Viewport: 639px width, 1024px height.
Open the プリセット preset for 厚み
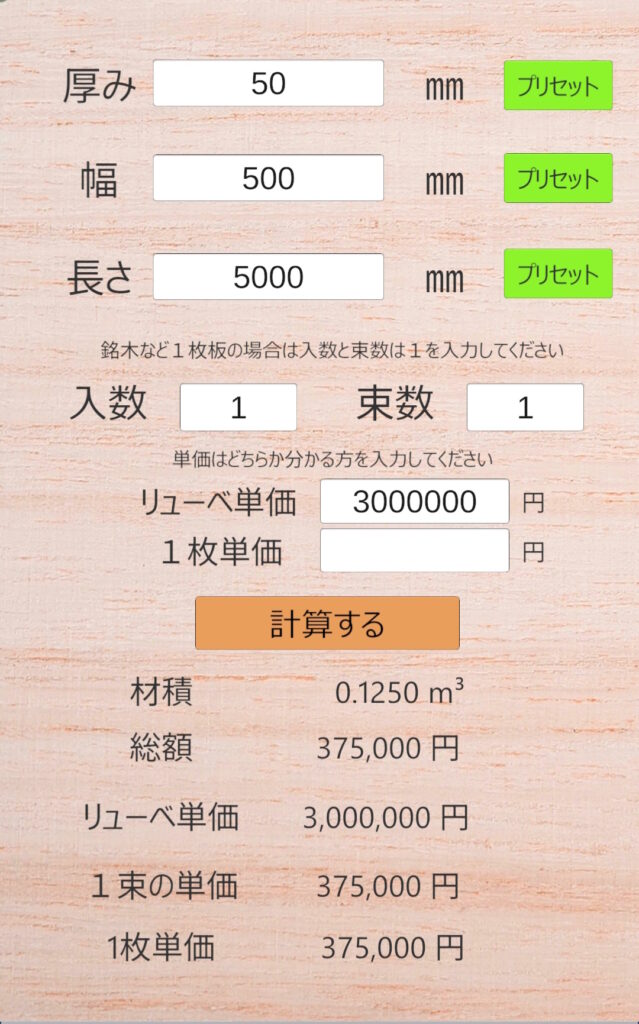tap(557, 86)
